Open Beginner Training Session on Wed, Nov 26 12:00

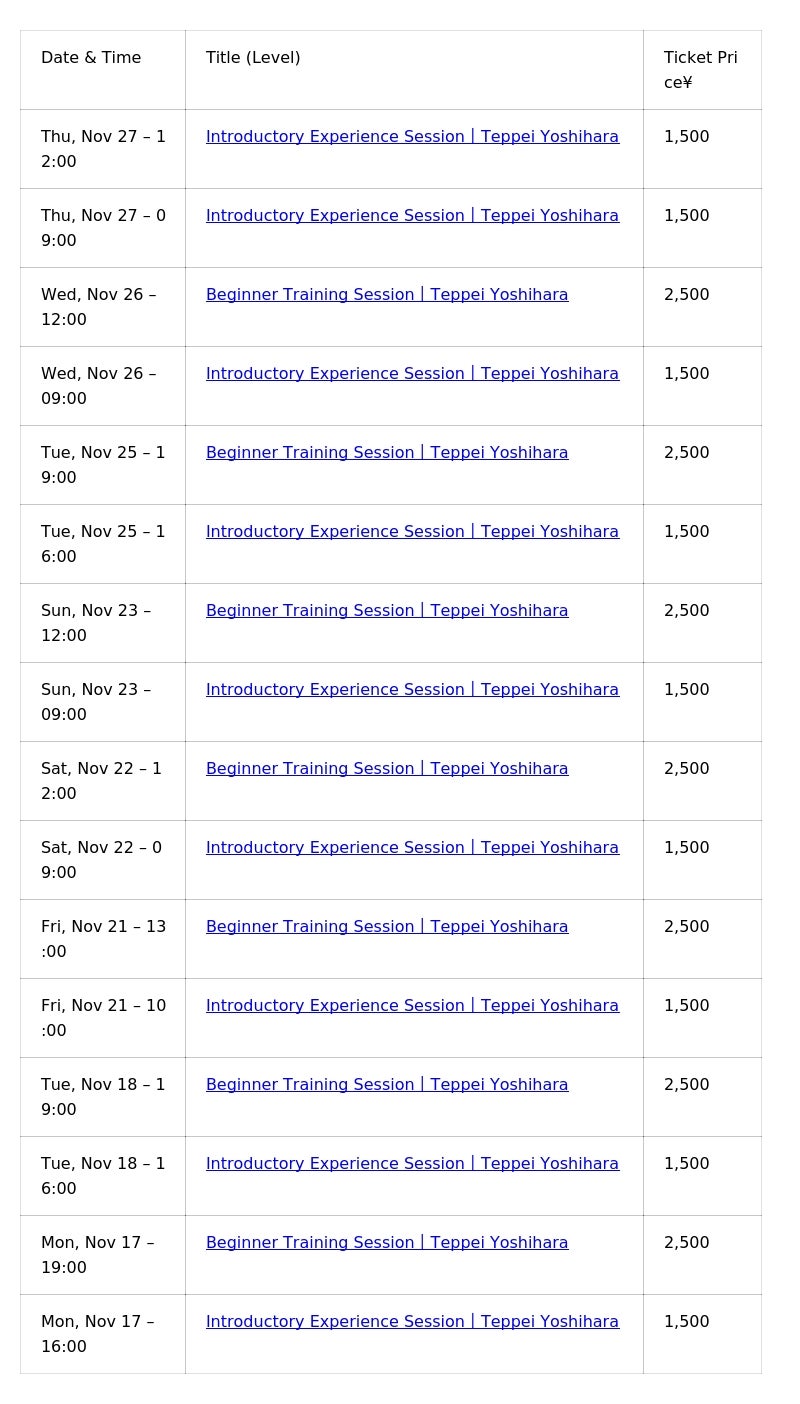click(x=387, y=295)
